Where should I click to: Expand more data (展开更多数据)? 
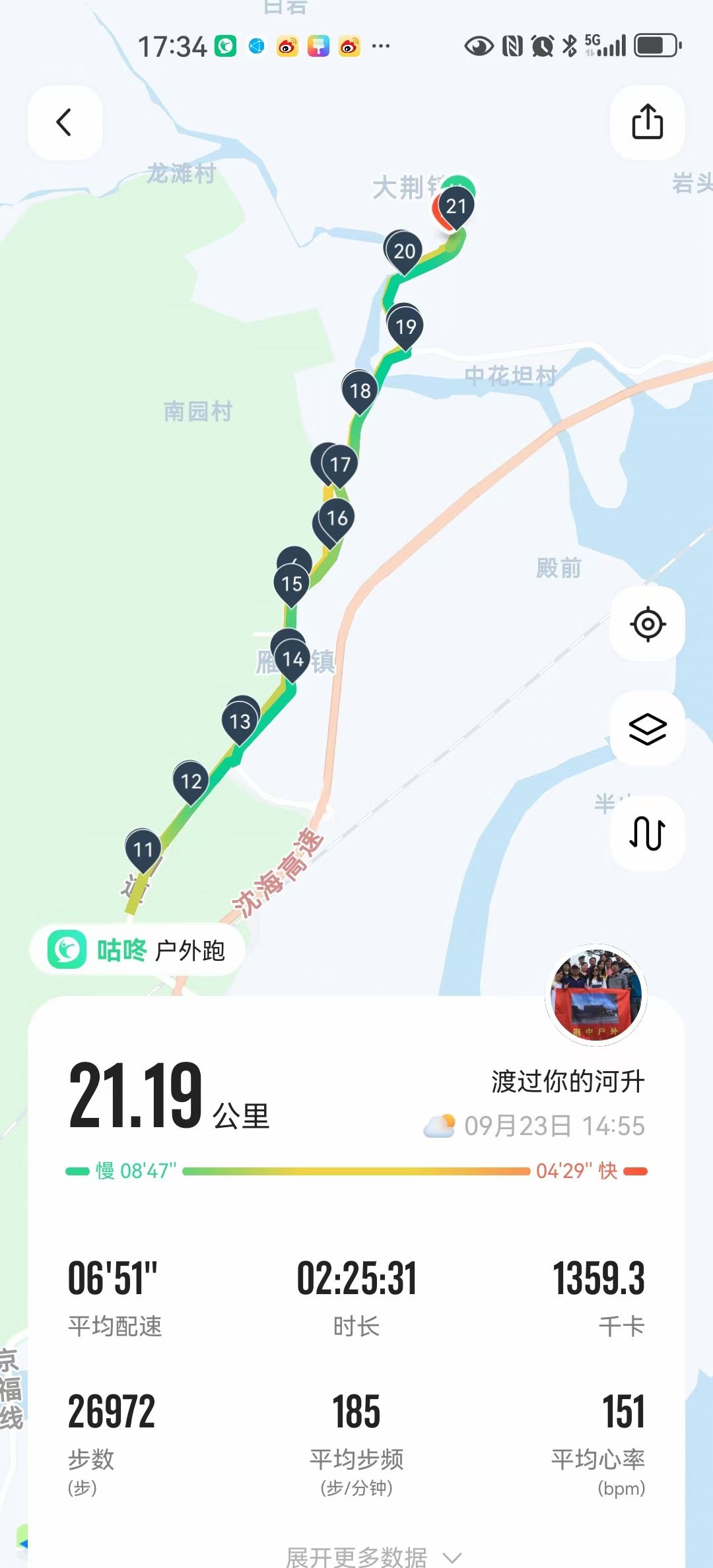click(373, 1556)
